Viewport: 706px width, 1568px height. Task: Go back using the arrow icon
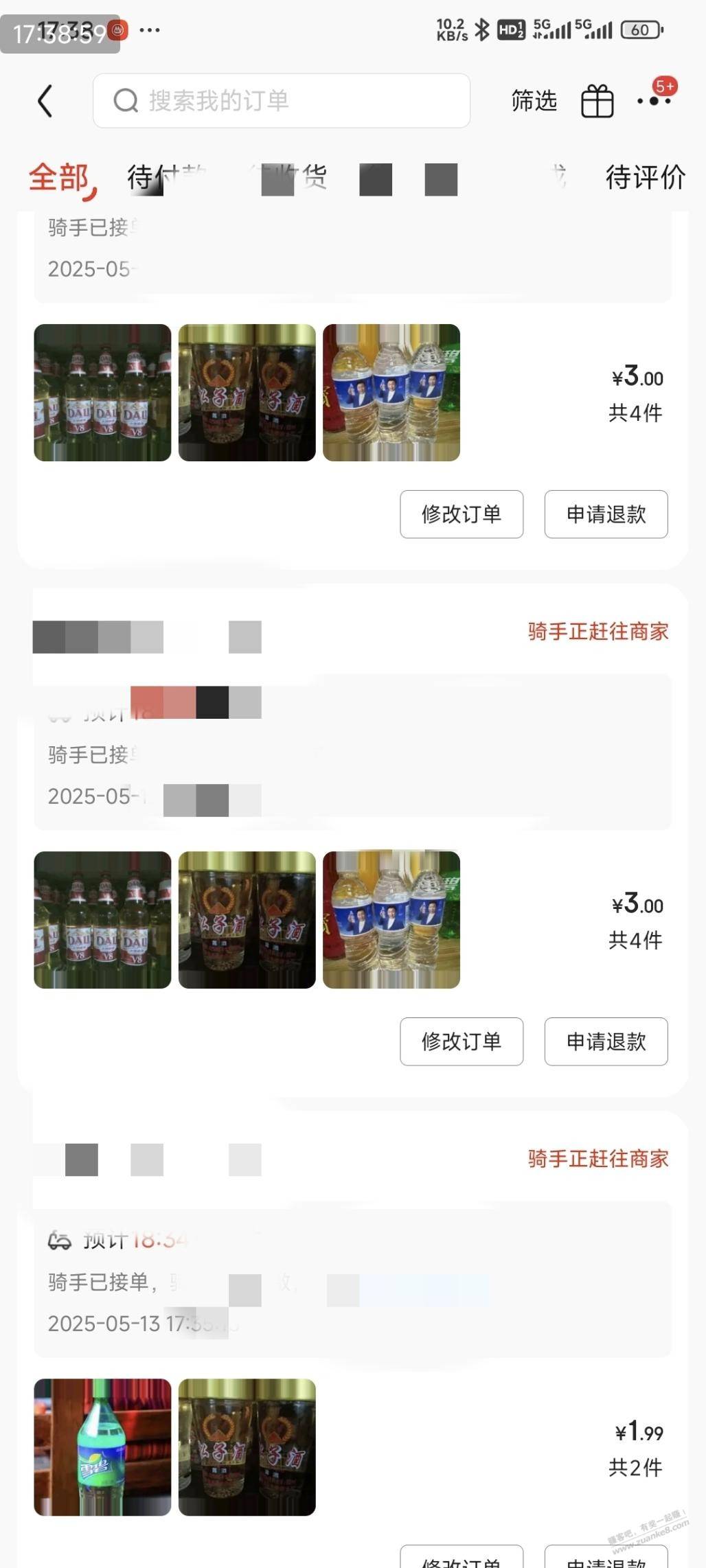45,102
